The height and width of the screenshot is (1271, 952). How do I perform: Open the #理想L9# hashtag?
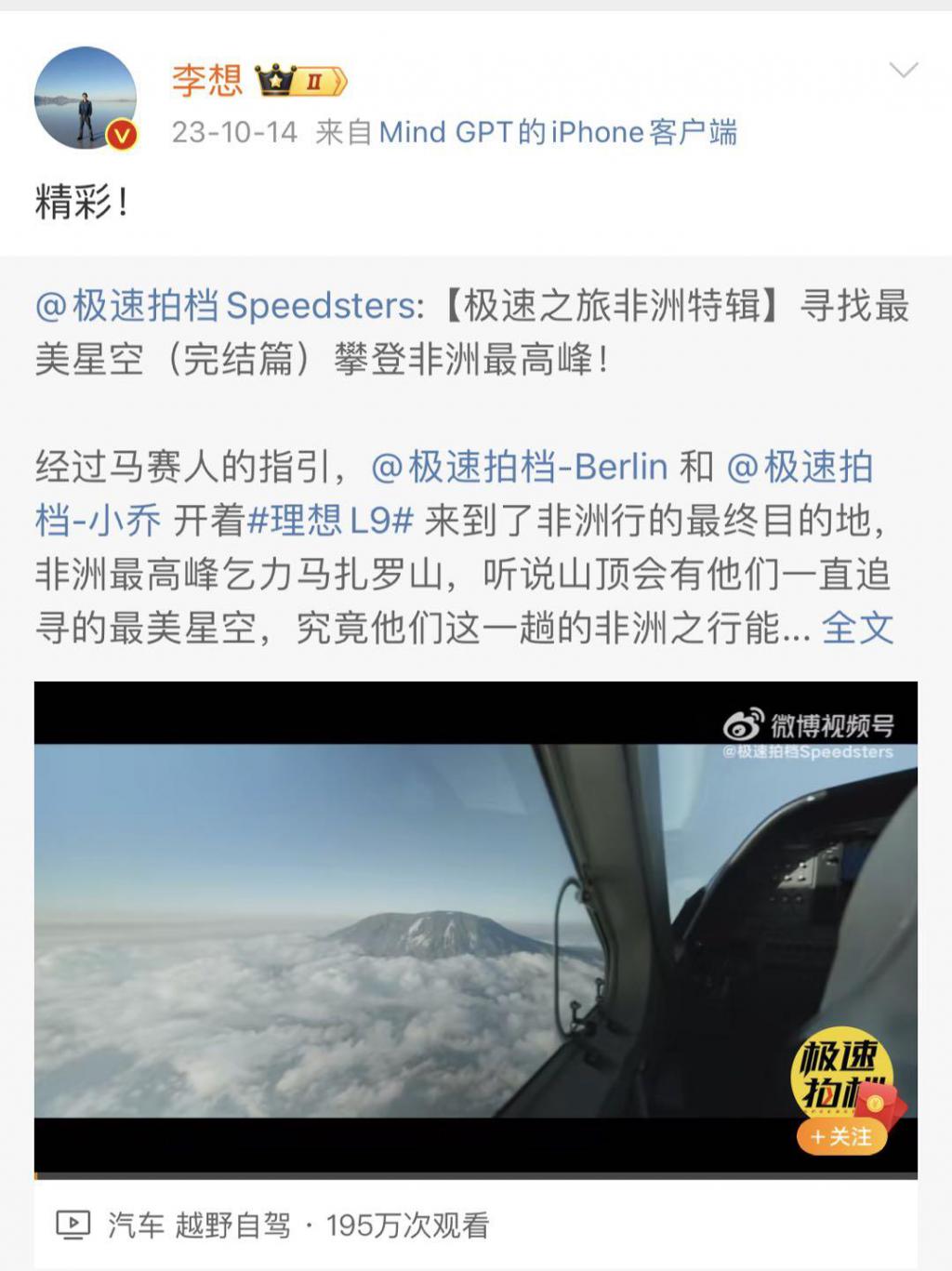pyautogui.click(x=330, y=521)
